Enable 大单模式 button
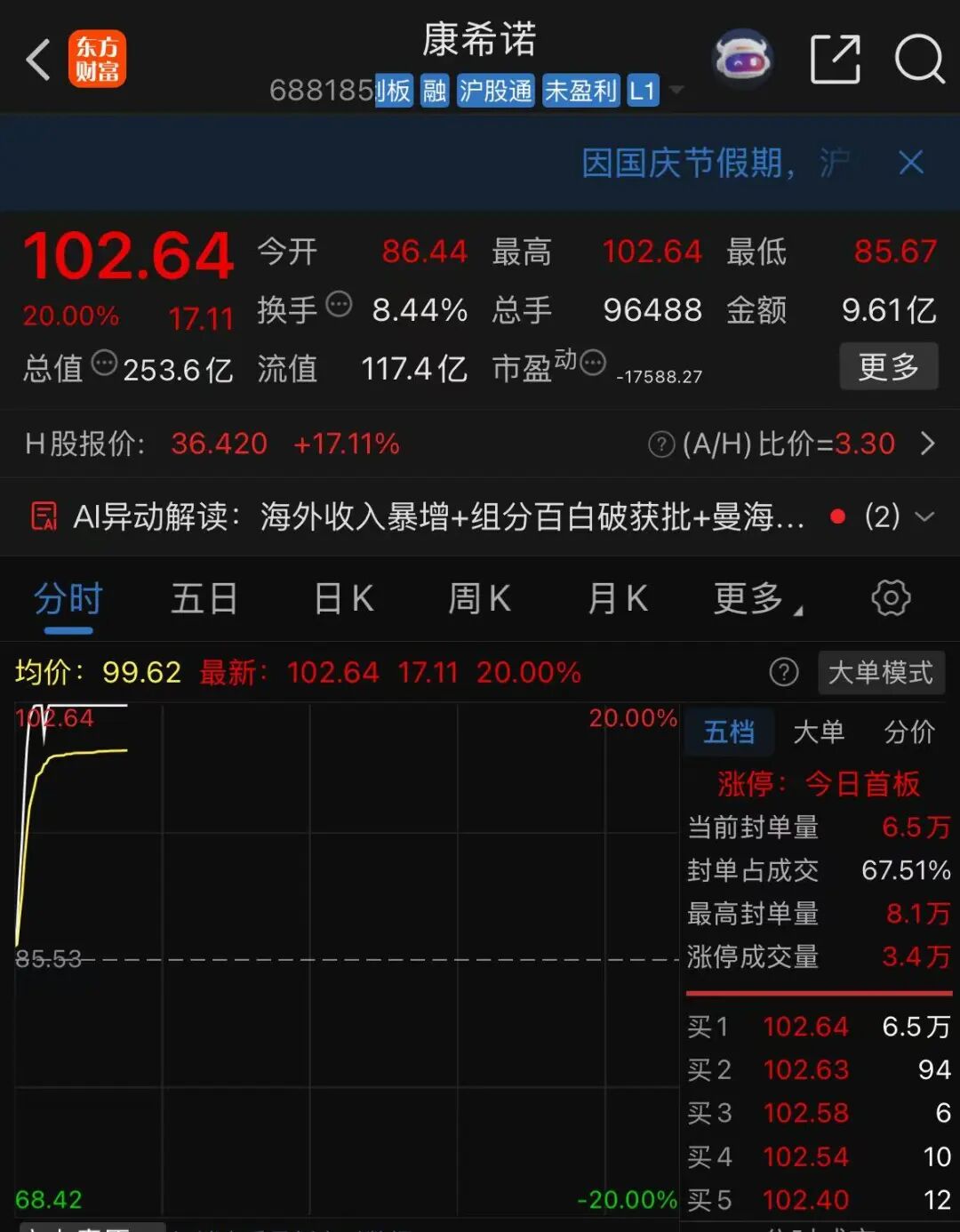The width and height of the screenshot is (960, 1232). point(881,673)
